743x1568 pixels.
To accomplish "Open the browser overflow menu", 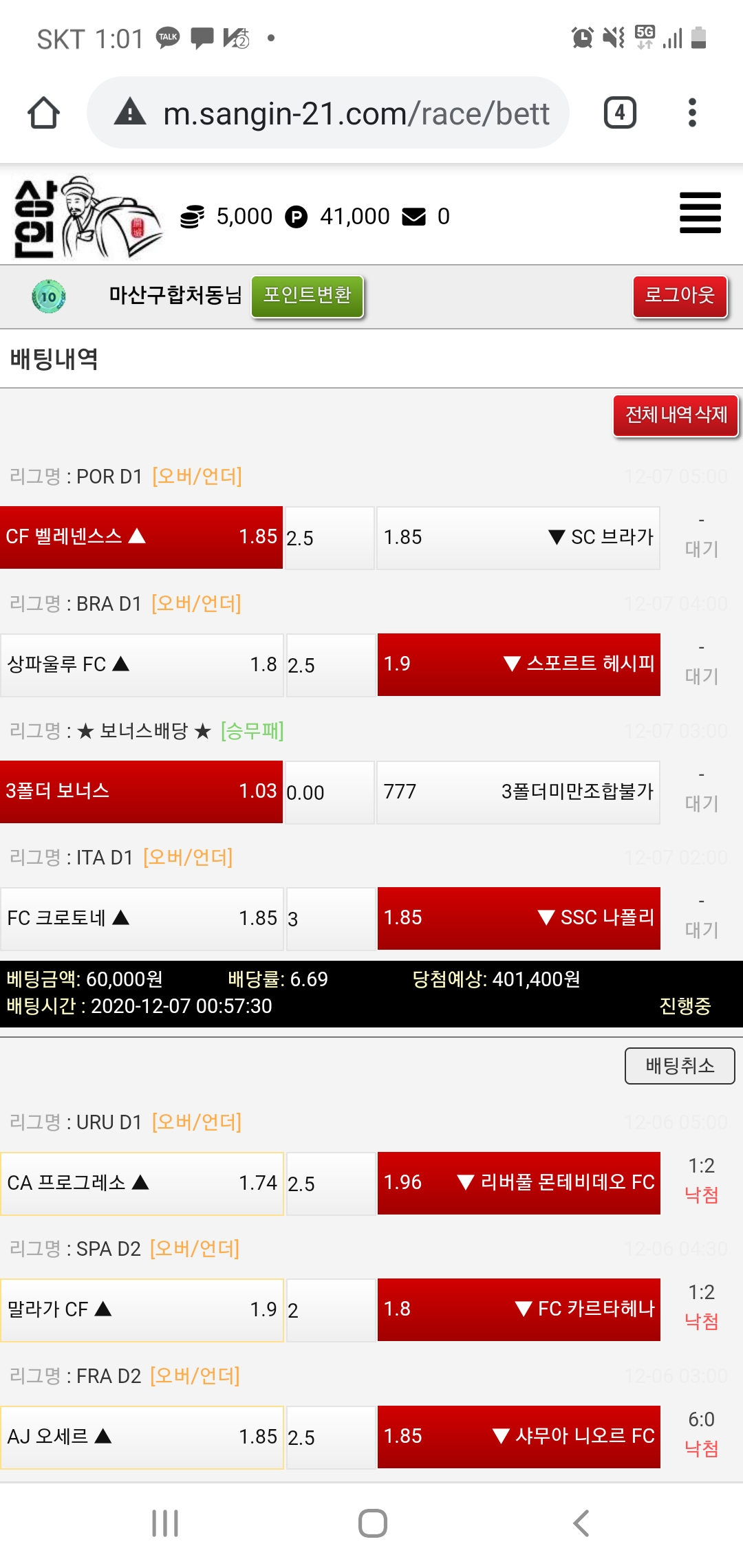I will point(692,113).
